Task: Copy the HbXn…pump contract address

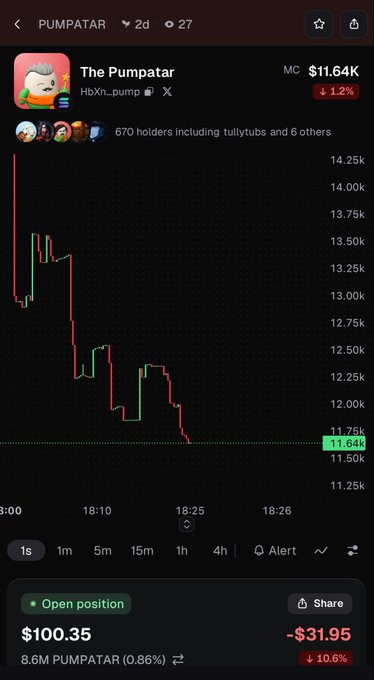Action: (x=149, y=92)
